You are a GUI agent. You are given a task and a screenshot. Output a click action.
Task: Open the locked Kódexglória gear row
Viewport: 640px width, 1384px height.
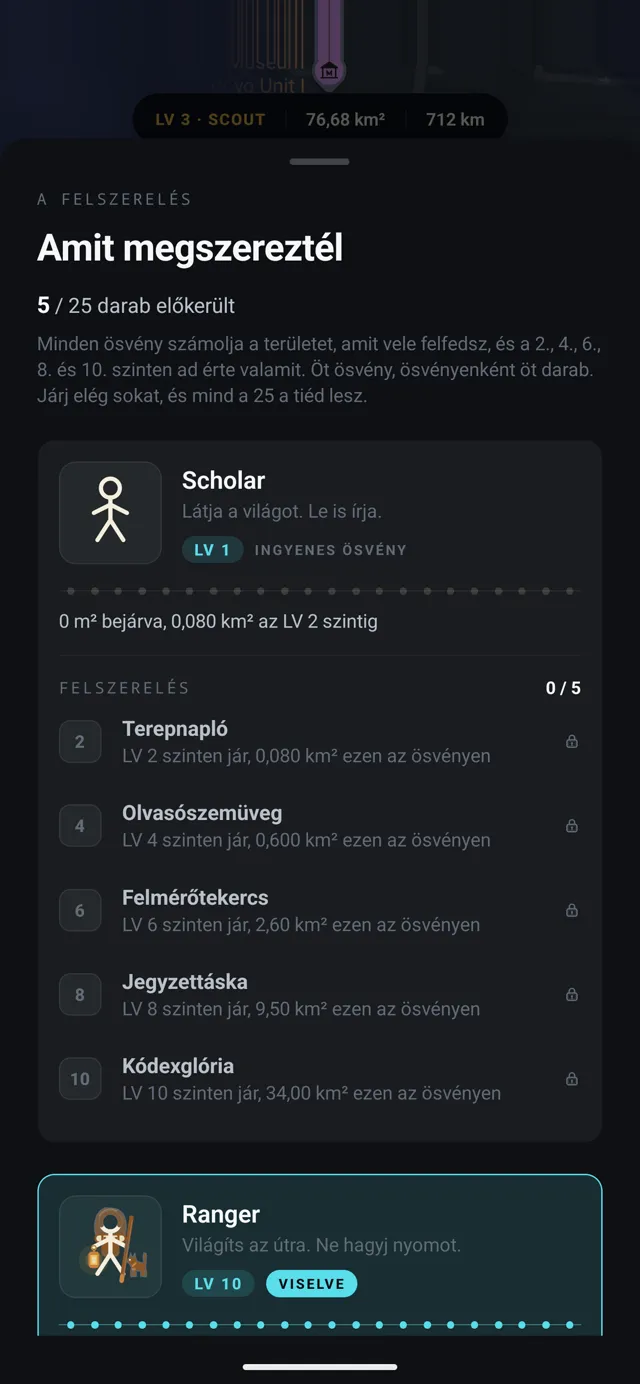320,1079
